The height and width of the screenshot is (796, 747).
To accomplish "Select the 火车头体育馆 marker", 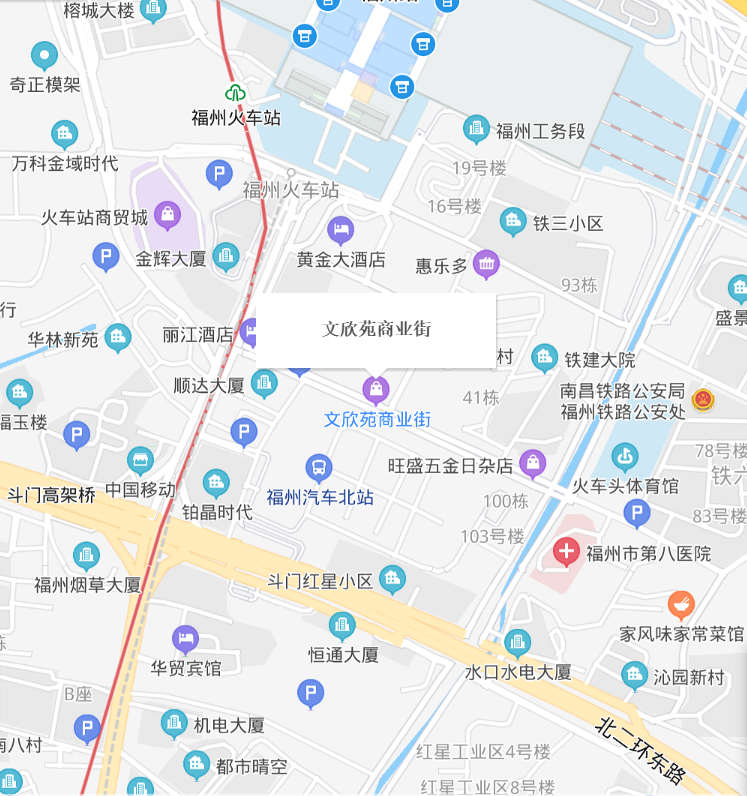I will (625, 456).
